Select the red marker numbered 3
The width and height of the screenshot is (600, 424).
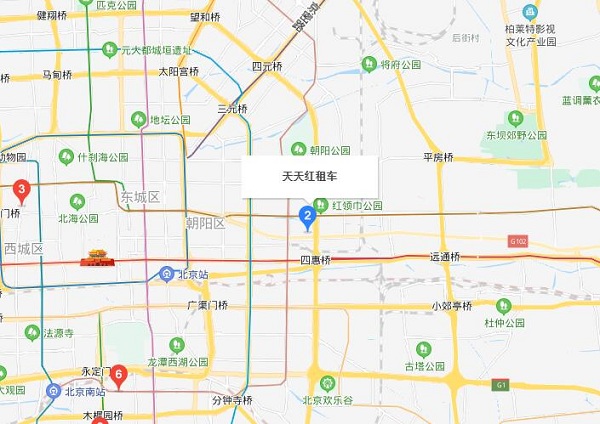(20, 188)
